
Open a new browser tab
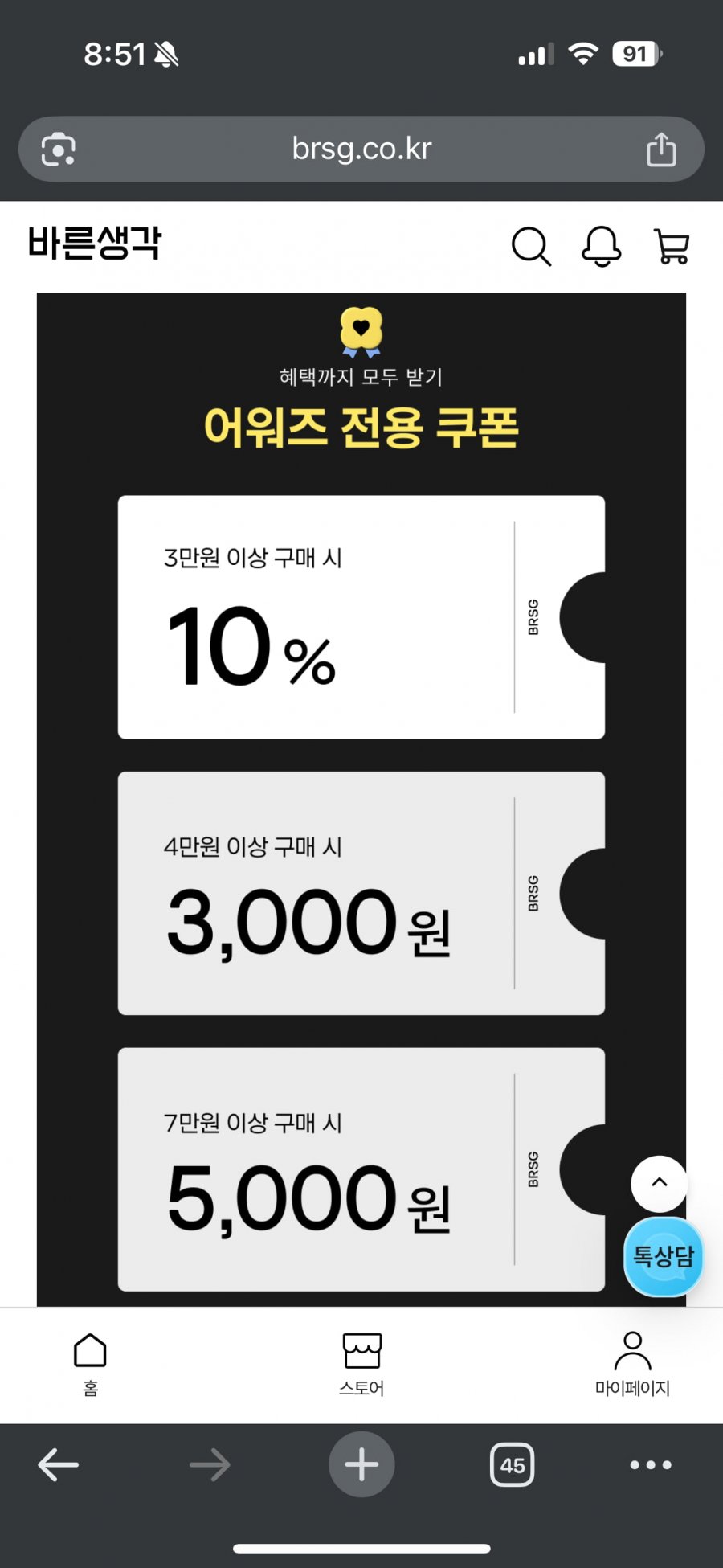coord(361,1464)
